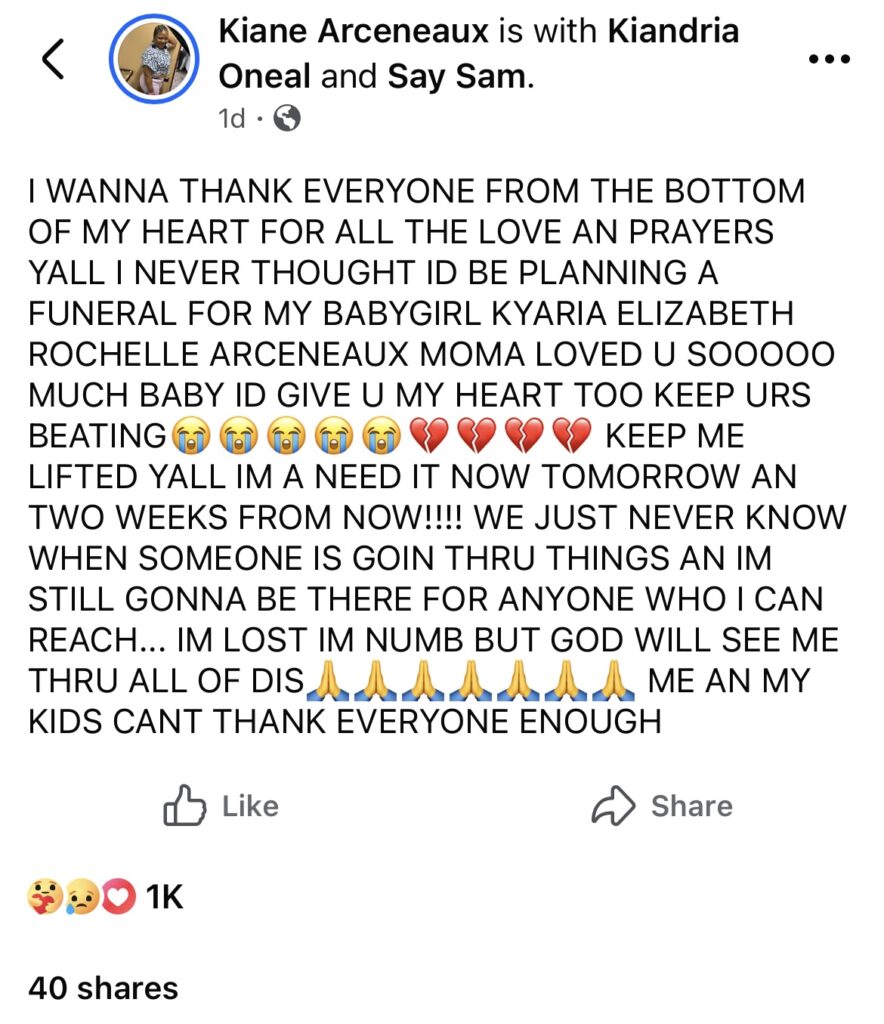Open the post's three-dot options menu
884x1024 pixels.
point(827,58)
